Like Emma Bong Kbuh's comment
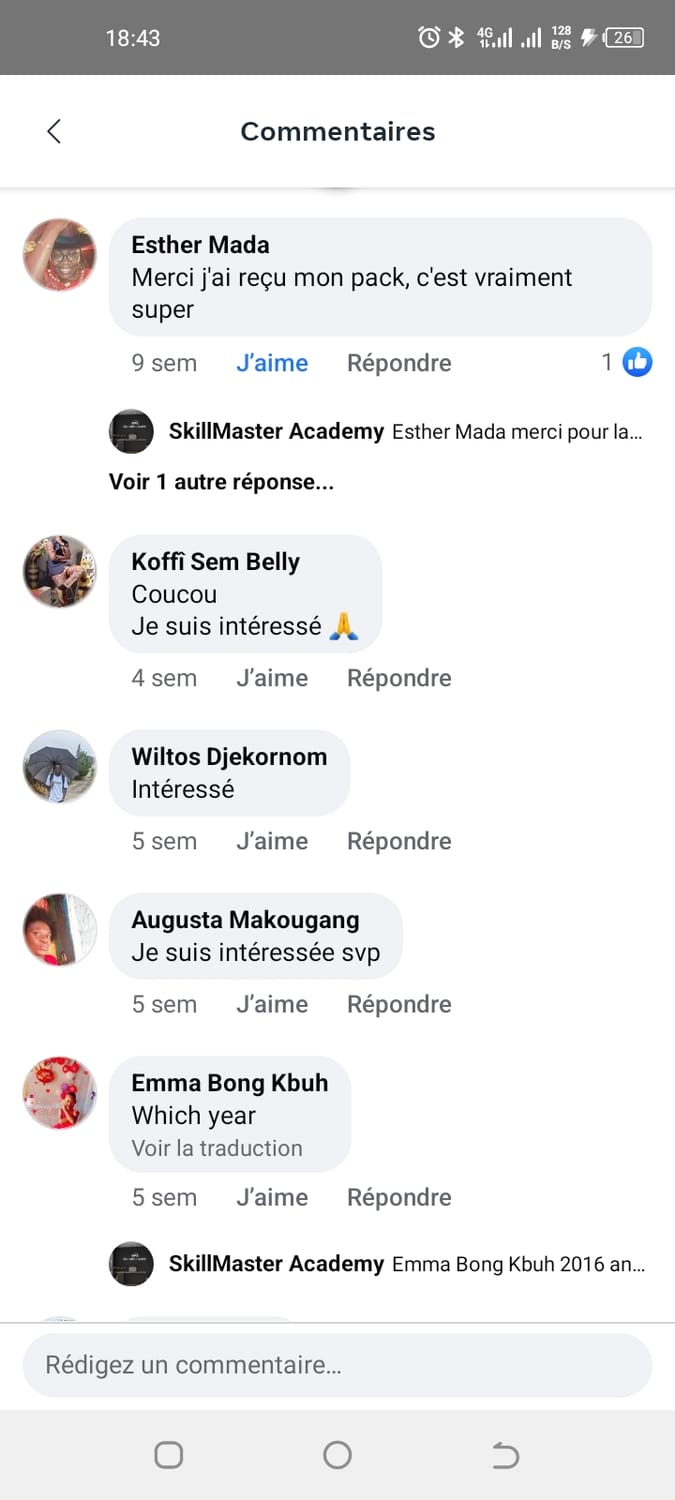Image resolution: width=675 pixels, height=1500 pixels. 272,1197
